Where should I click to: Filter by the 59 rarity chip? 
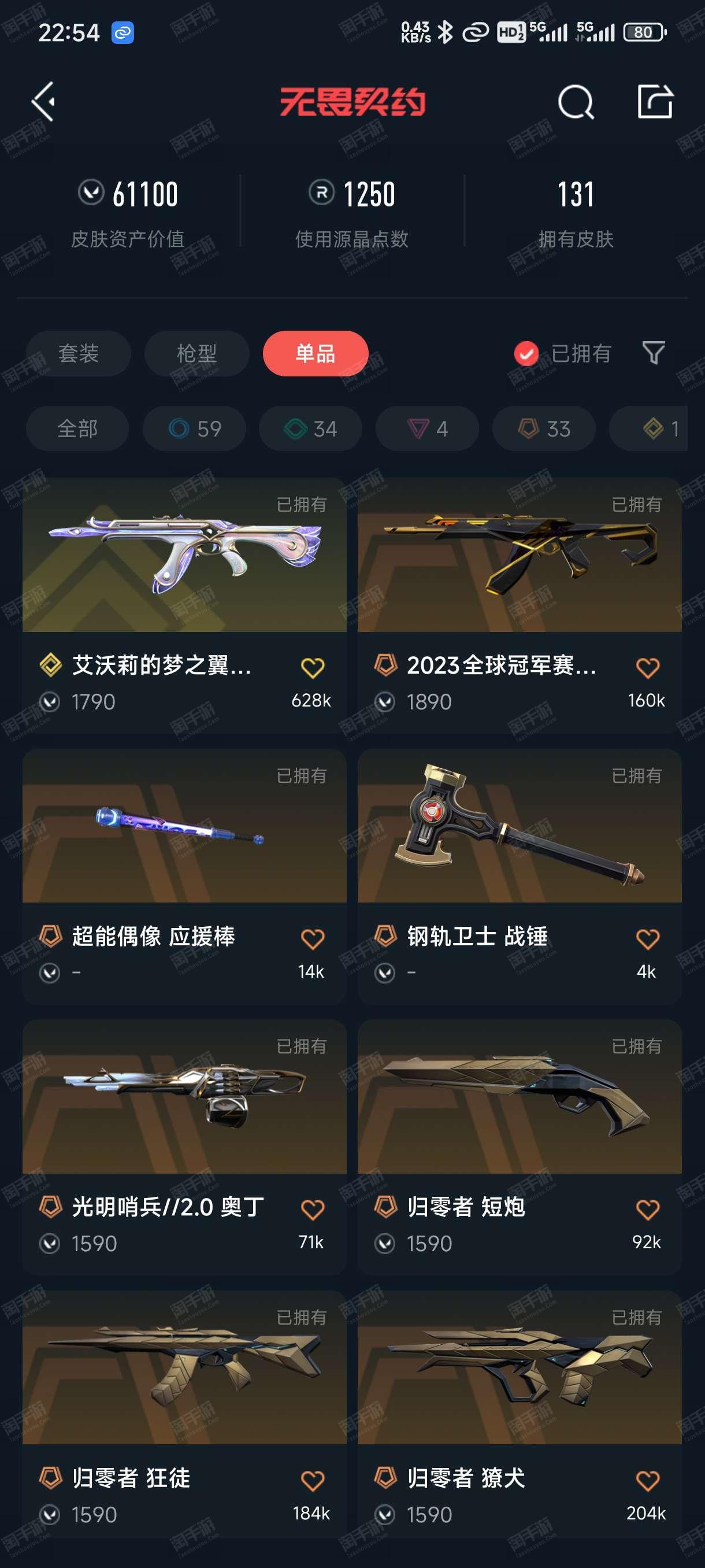click(195, 428)
